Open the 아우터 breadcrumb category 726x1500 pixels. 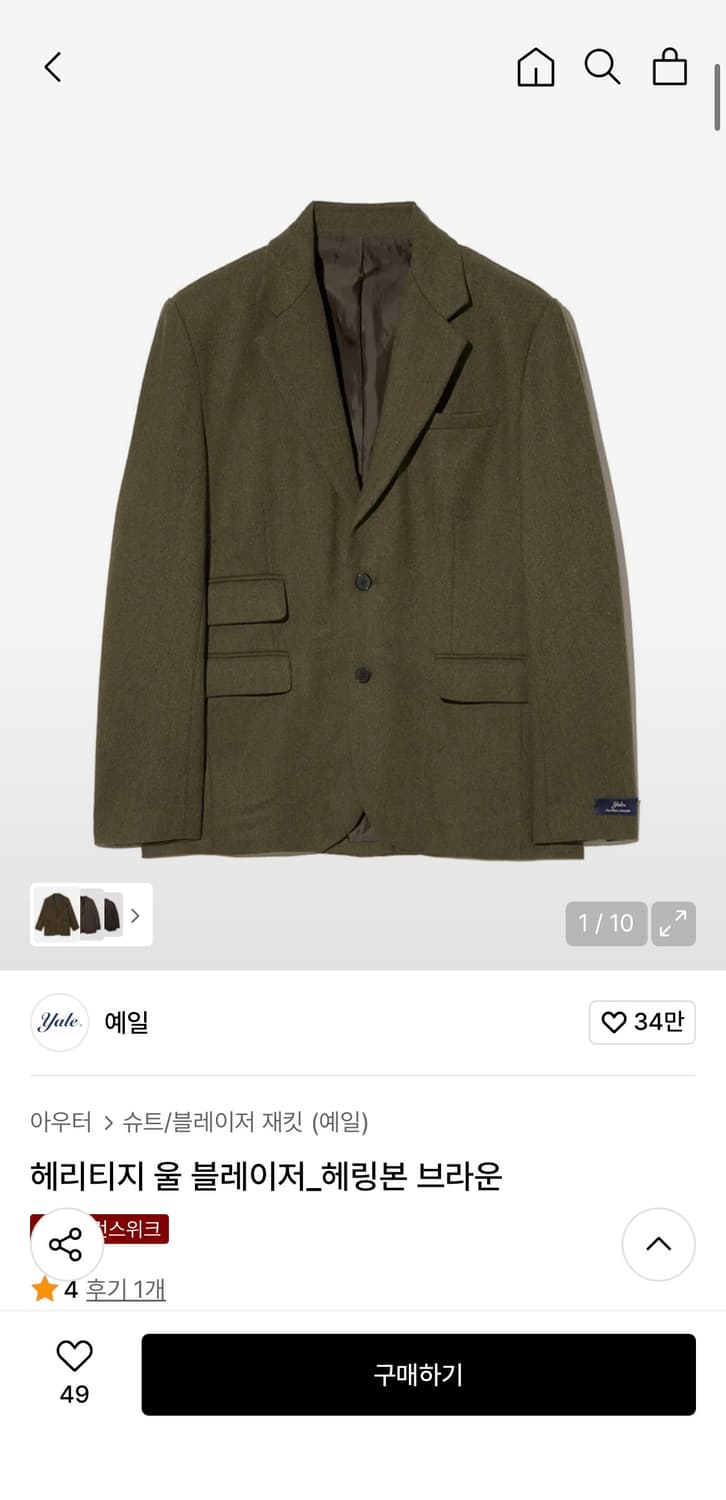coord(62,1123)
